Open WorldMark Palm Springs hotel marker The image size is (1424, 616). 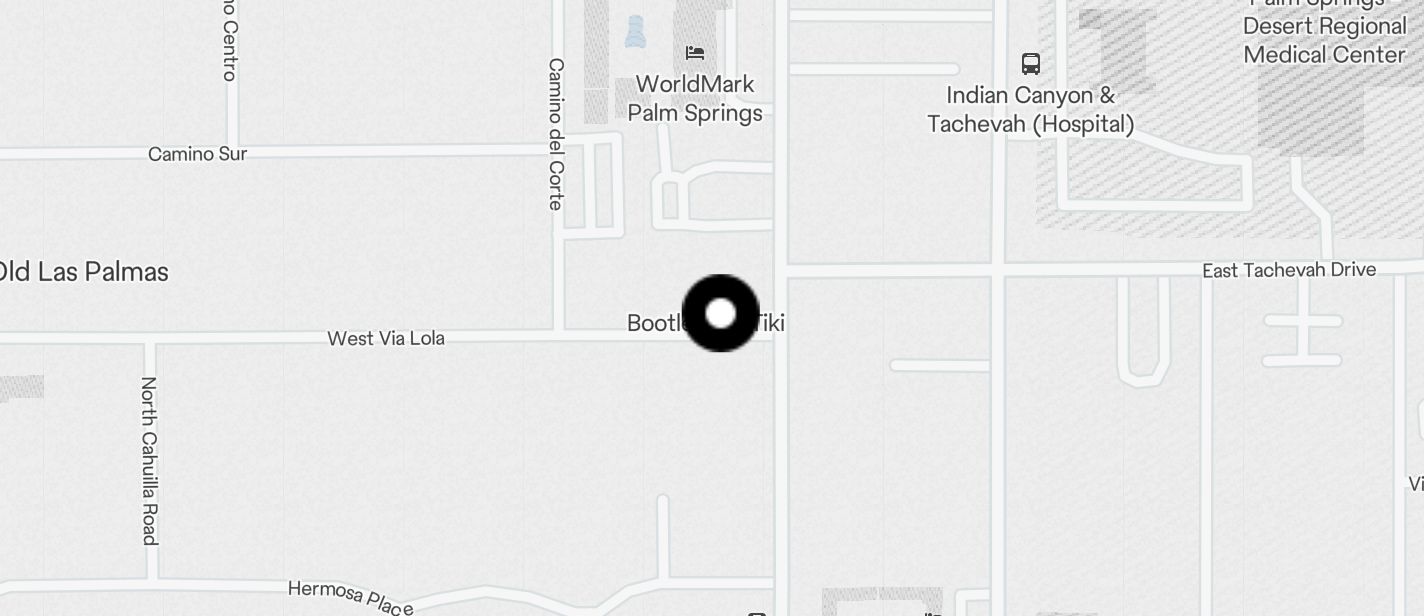(695, 53)
